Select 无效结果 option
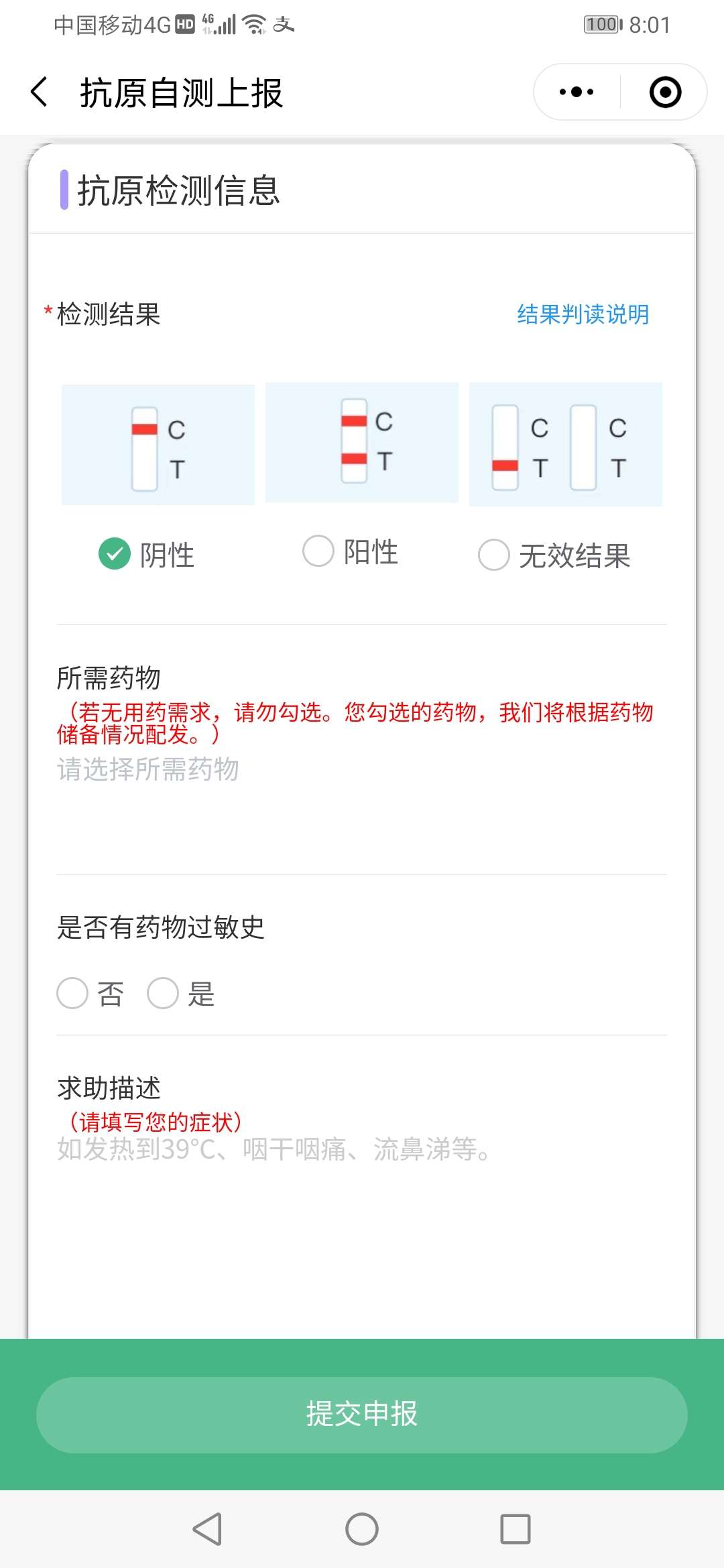Image resolution: width=724 pixels, height=1568 pixels. [x=494, y=556]
